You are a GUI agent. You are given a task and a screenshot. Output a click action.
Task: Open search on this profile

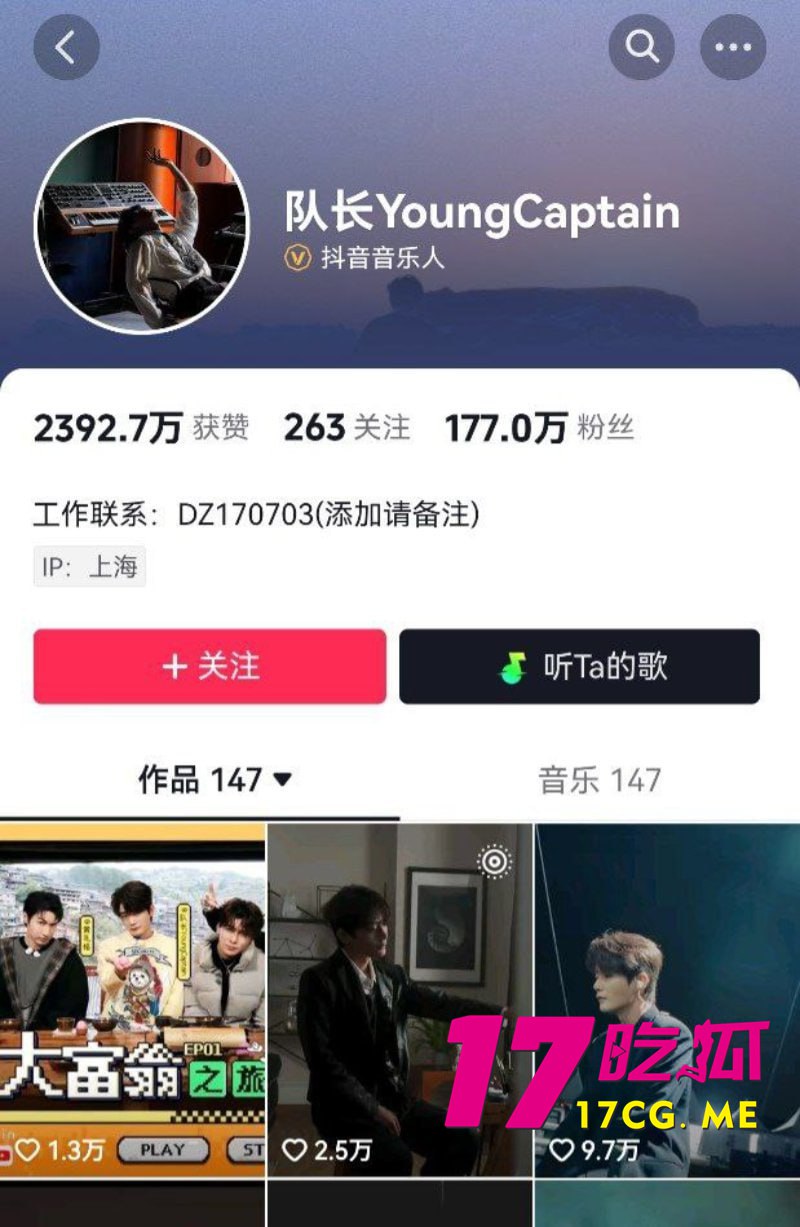click(x=641, y=47)
